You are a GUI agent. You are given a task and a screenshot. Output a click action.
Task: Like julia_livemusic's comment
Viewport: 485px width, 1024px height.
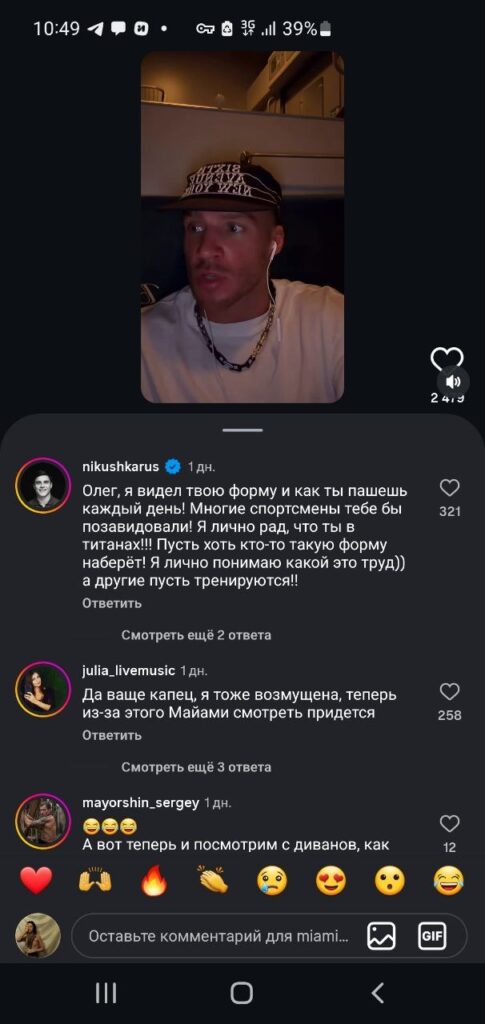pyautogui.click(x=449, y=692)
